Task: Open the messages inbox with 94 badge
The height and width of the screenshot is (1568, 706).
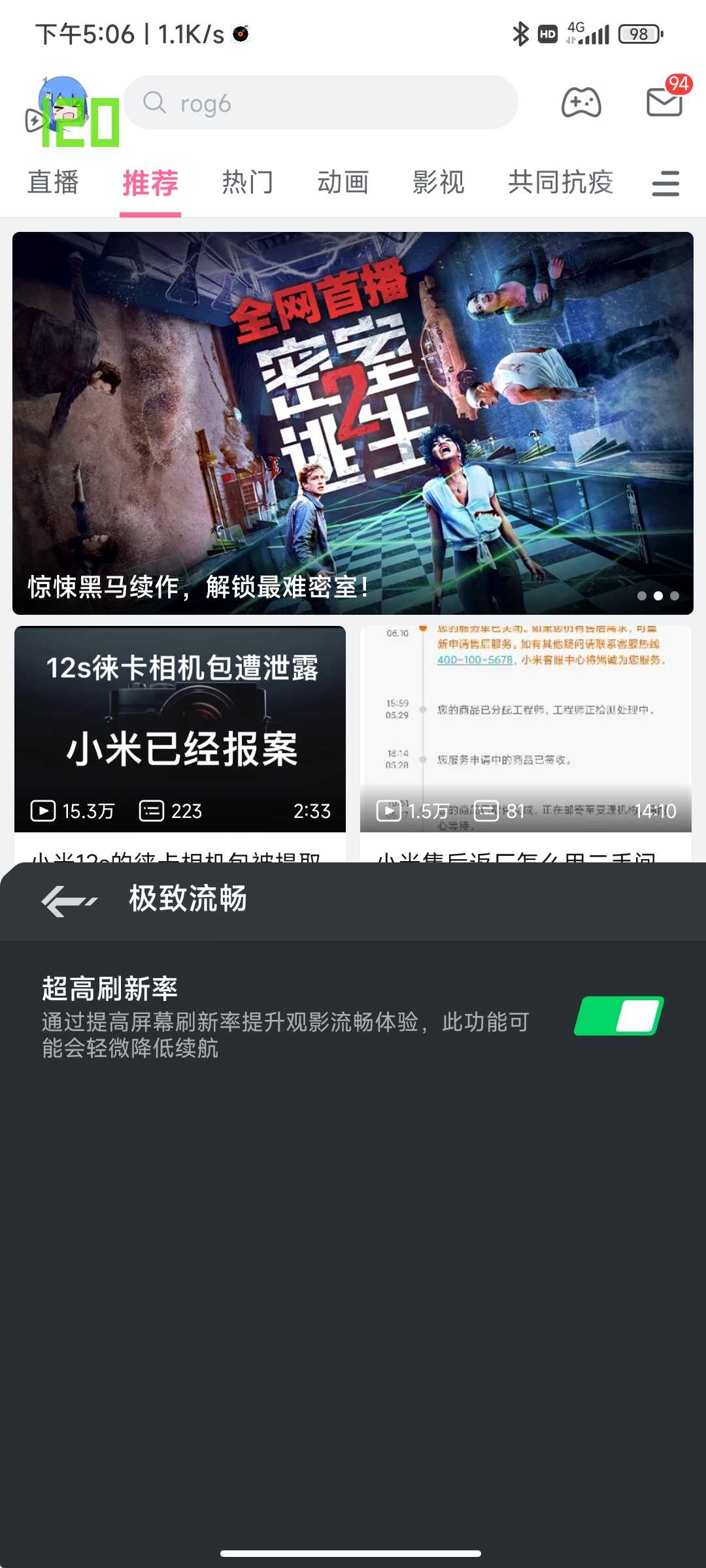Action: pos(664,101)
